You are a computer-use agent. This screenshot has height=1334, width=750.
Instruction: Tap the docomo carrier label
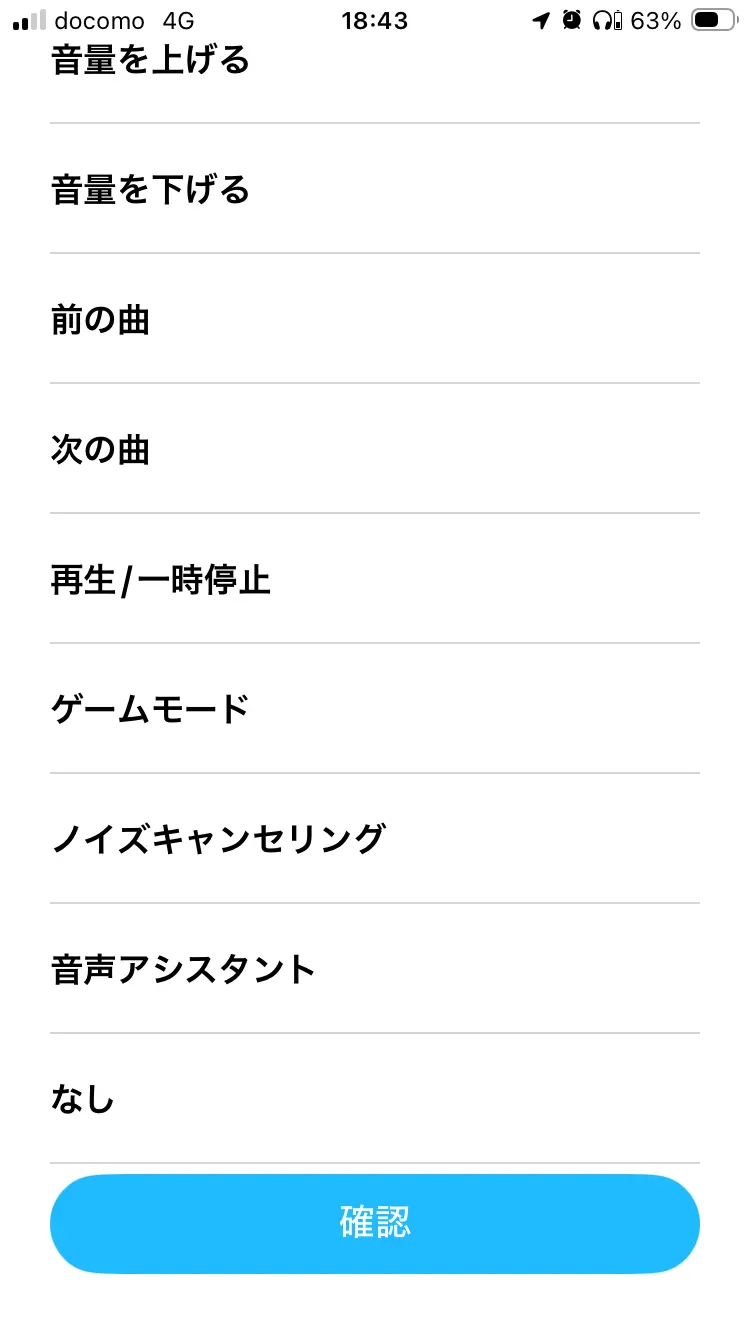[x=100, y=20]
